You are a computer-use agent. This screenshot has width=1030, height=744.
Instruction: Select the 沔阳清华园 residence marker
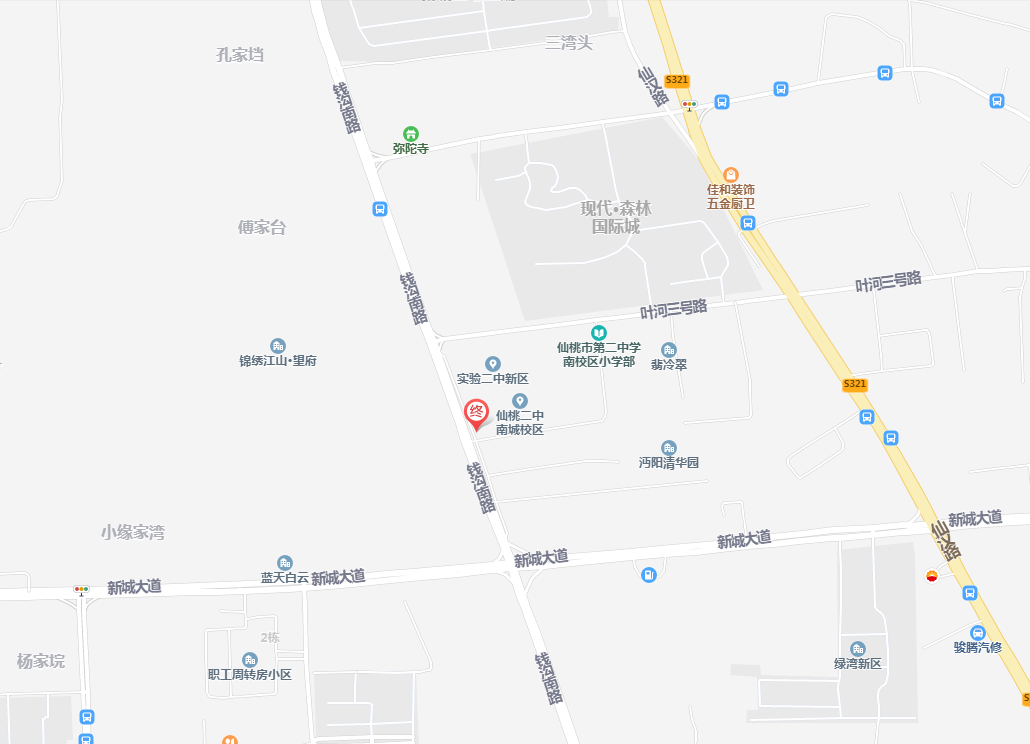tap(668, 447)
